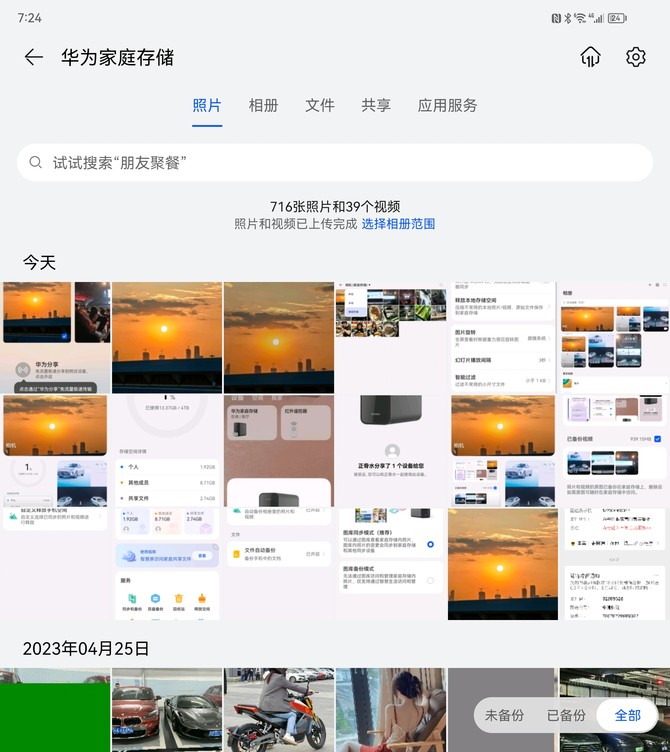Open the motorcycle rider photo from 2023年04月25日

coord(278,710)
